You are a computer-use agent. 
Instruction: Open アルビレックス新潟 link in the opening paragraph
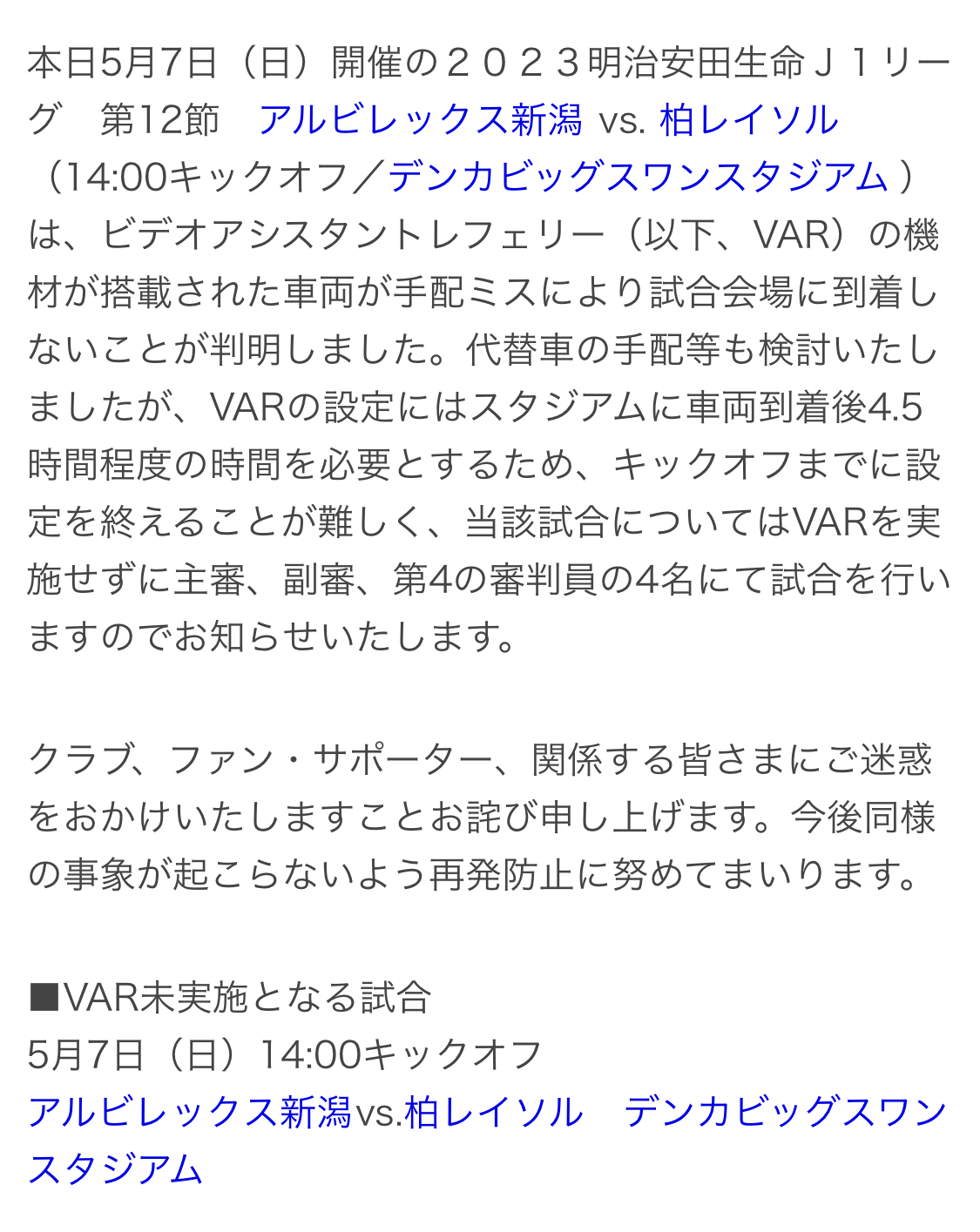[421, 120]
